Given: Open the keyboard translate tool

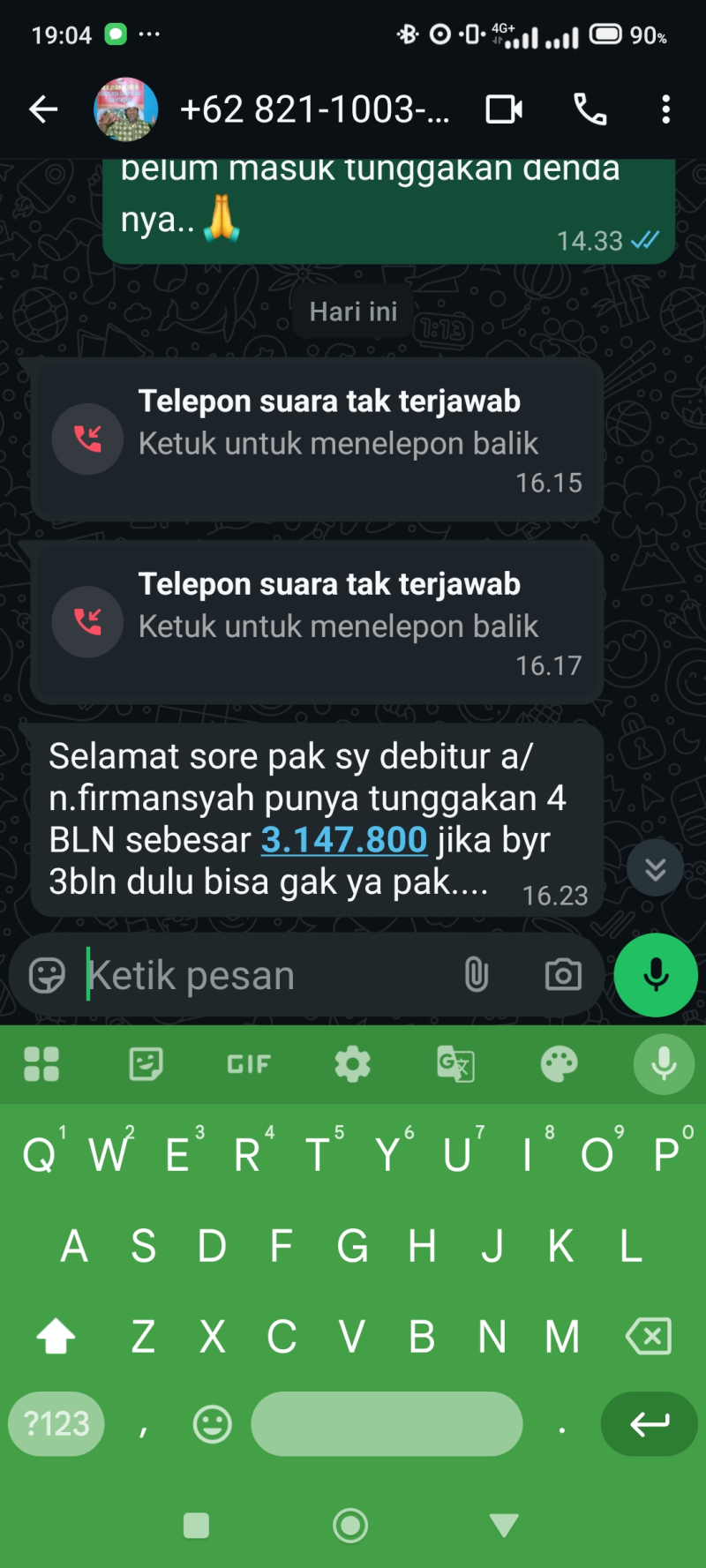Looking at the screenshot, I should pos(455,1064).
